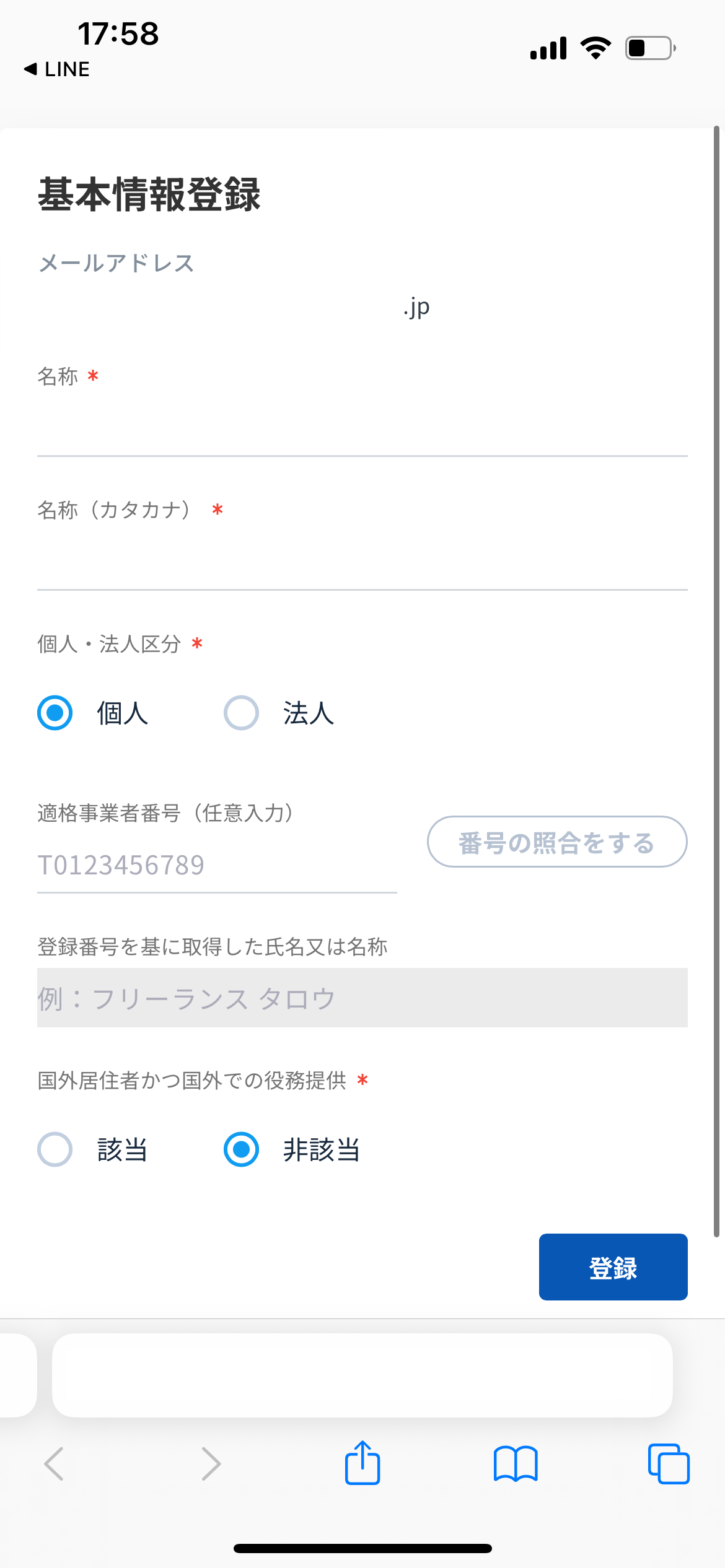This screenshot has height=1568, width=725.
Task: Go back to the previous page
Action: (54, 1464)
